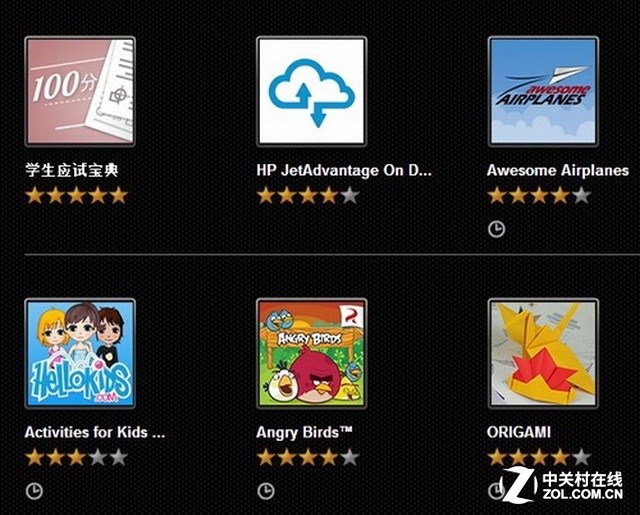Choose the Angry Birds app tile
This screenshot has width=640, height=515.
pos(311,352)
